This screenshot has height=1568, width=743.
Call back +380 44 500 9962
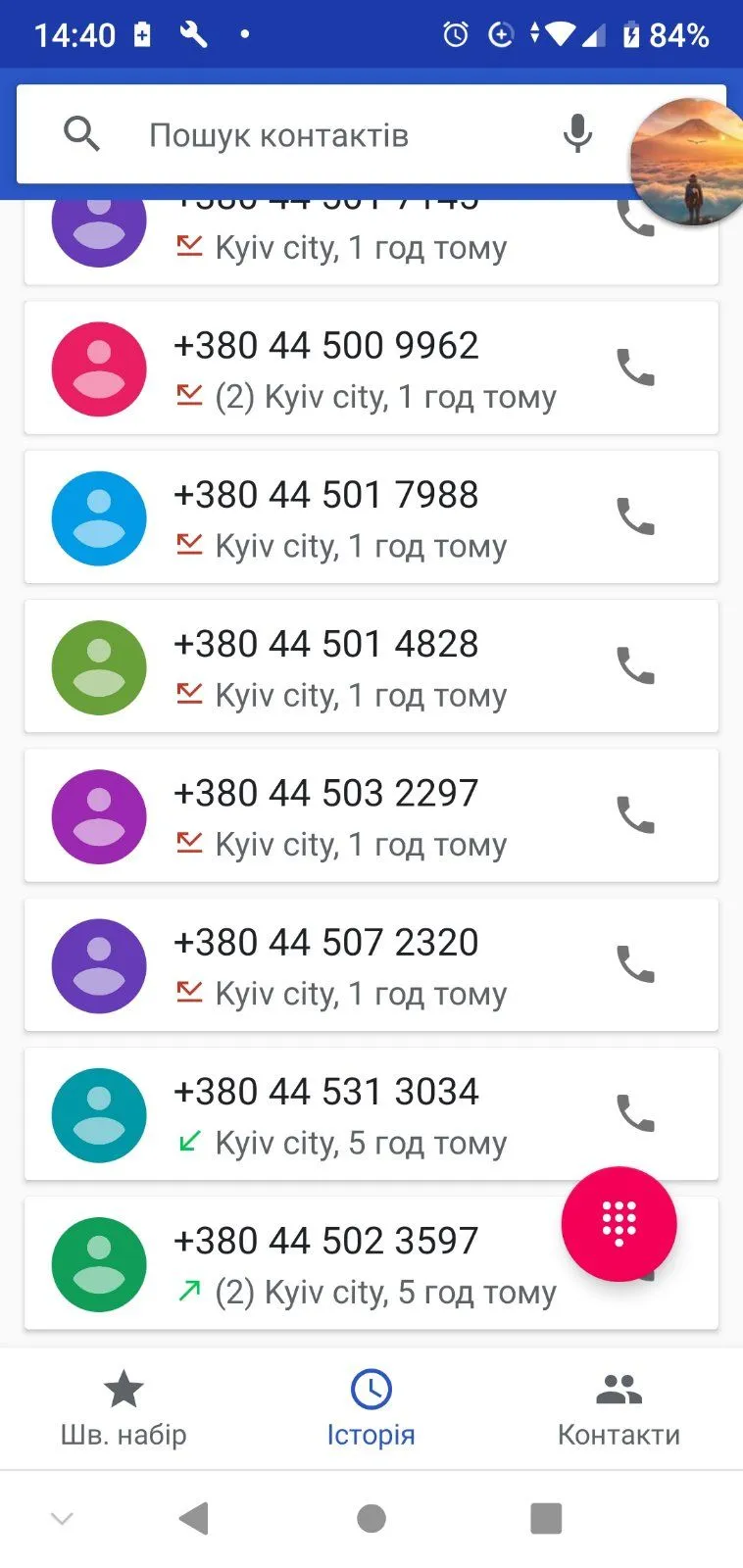click(635, 368)
